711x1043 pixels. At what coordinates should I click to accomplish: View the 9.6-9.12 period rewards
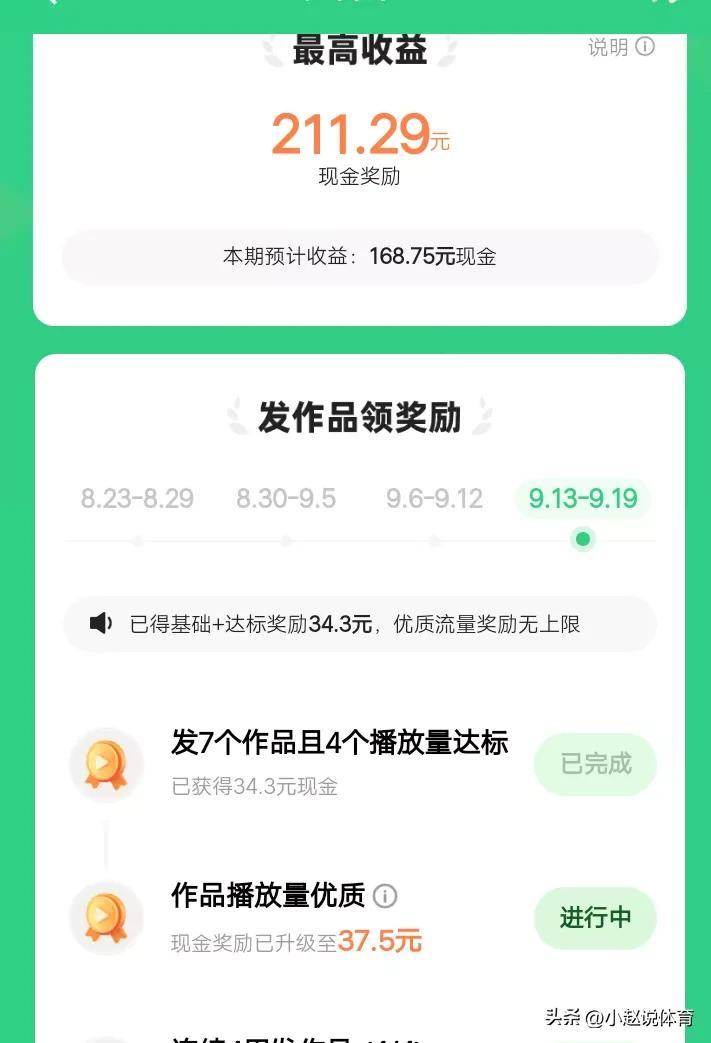coord(434,499)
